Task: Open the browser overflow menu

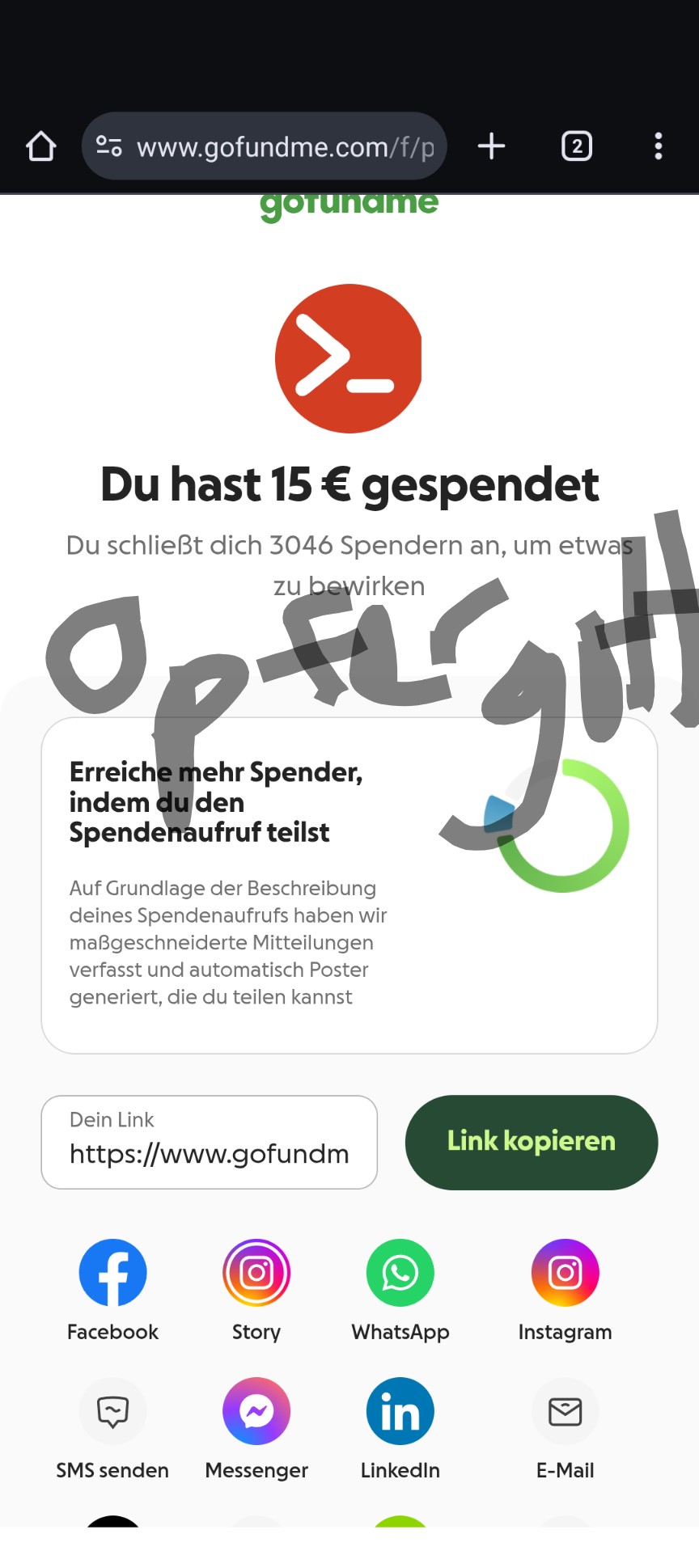Action: 659,146
